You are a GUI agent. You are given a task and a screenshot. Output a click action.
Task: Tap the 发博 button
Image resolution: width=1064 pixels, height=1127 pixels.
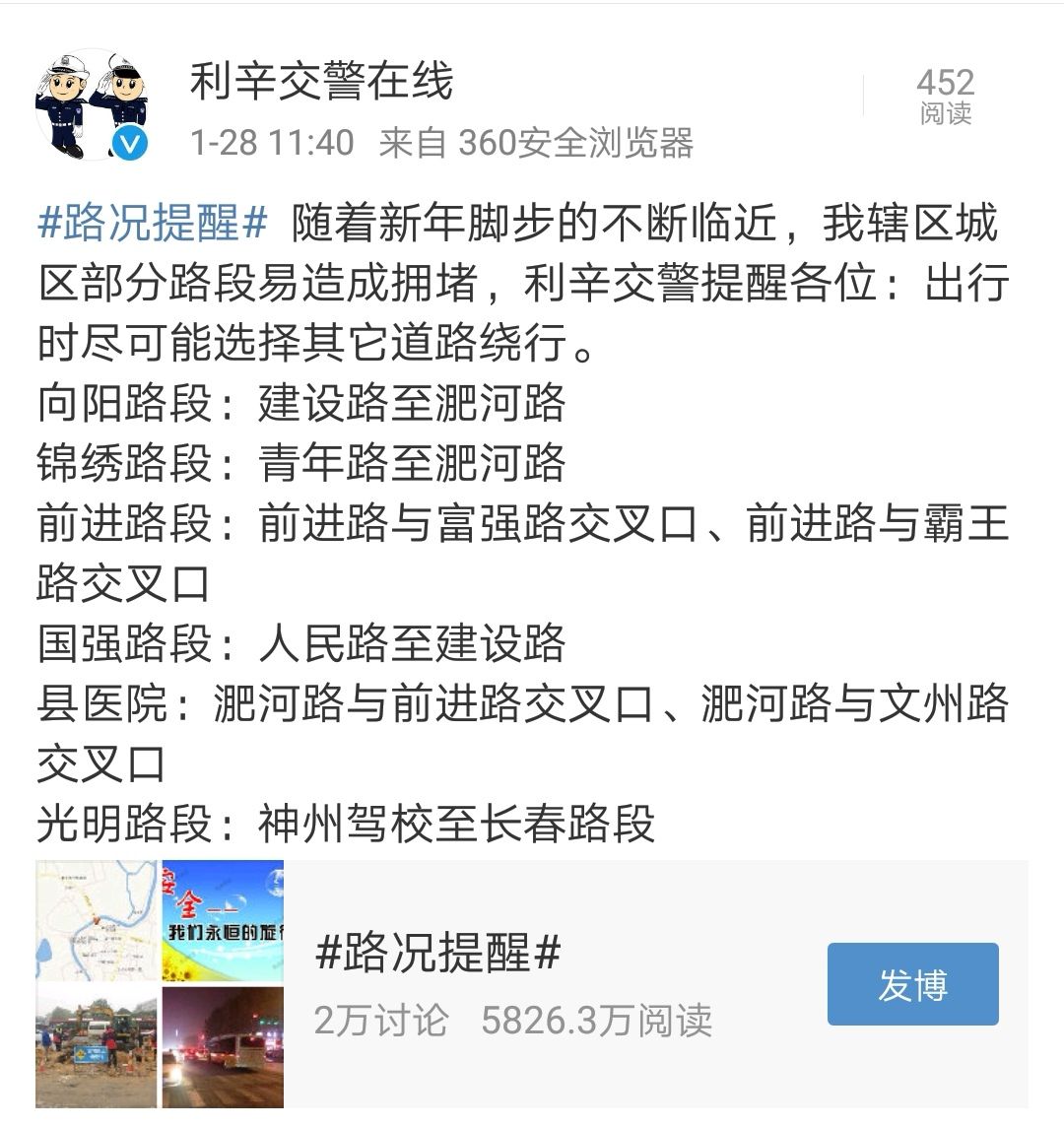pos(912,984)
